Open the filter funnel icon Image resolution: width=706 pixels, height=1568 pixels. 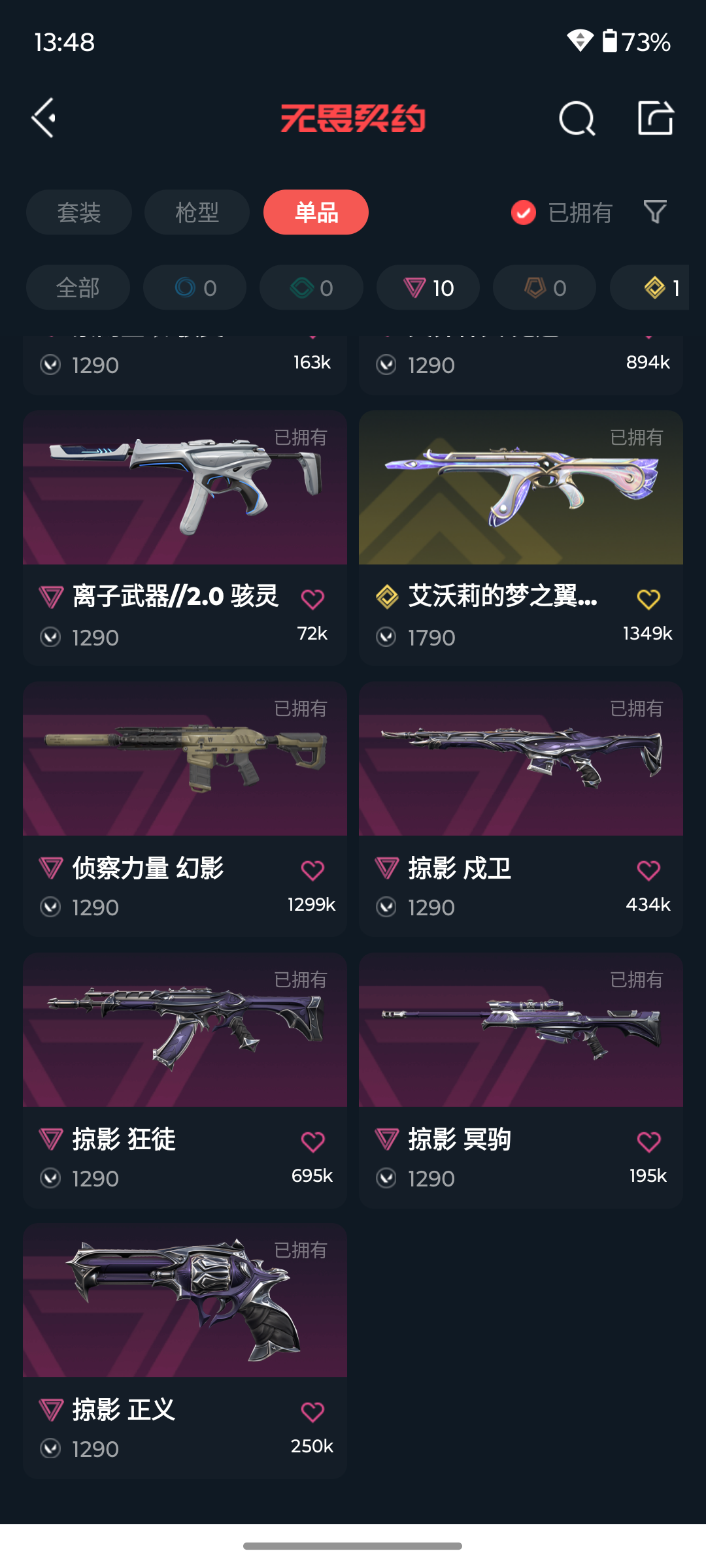(x=655, y=212)
